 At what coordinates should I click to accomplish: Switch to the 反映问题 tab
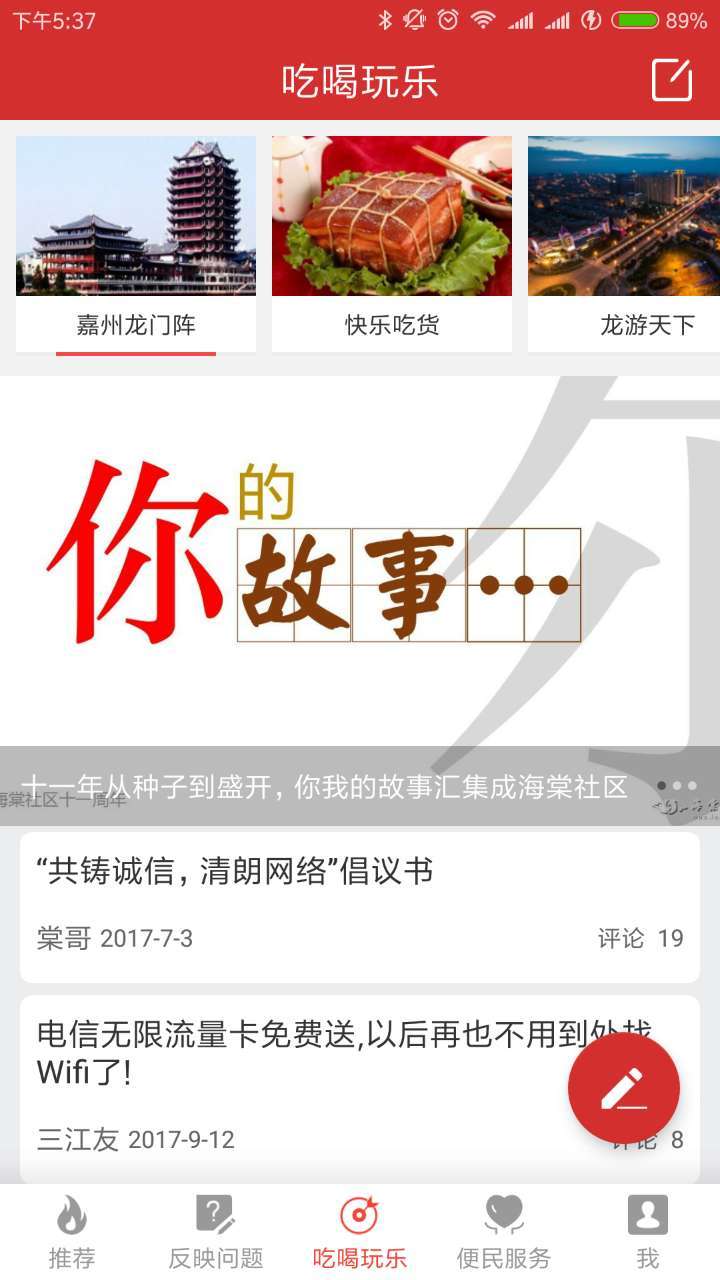tap(216, 1232)
